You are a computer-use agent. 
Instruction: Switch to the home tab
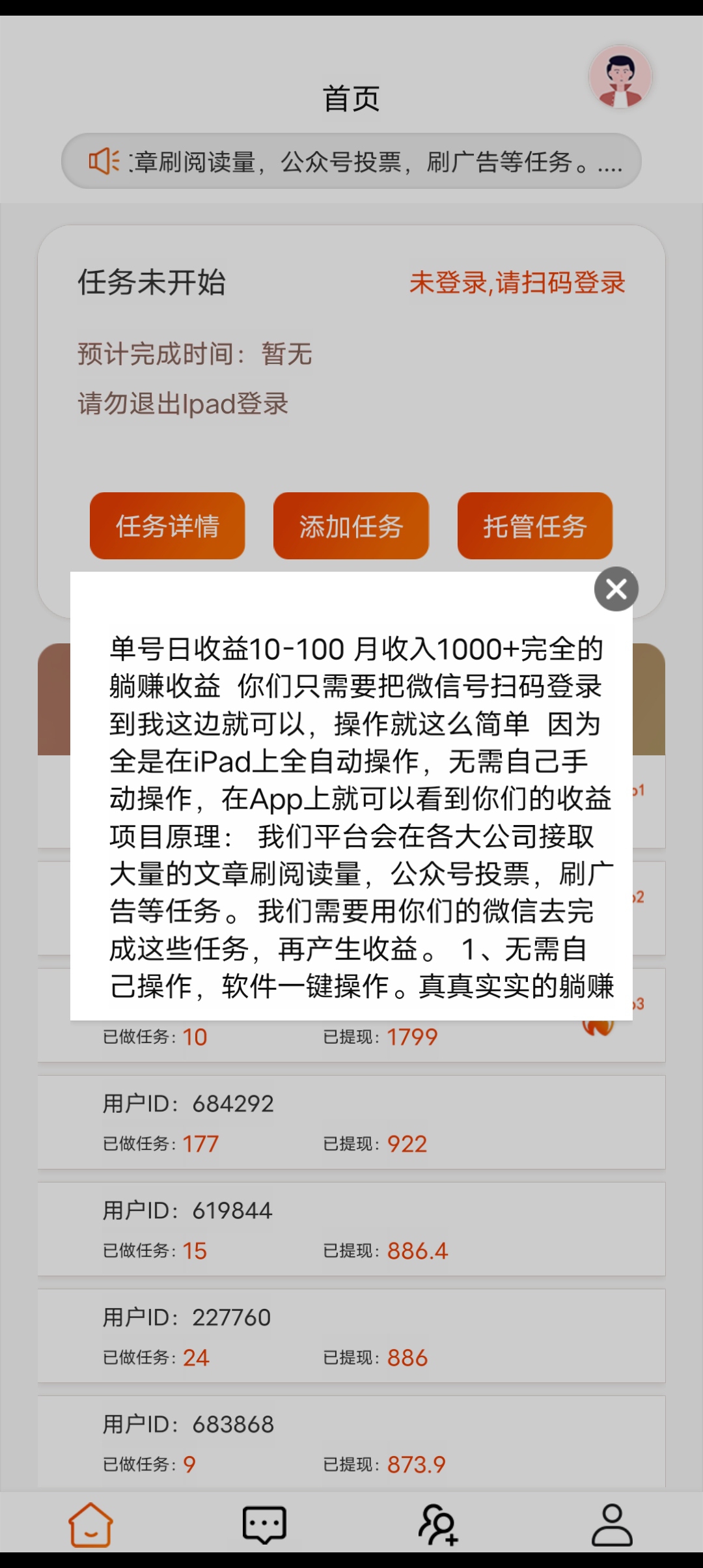click(90, 1525)
